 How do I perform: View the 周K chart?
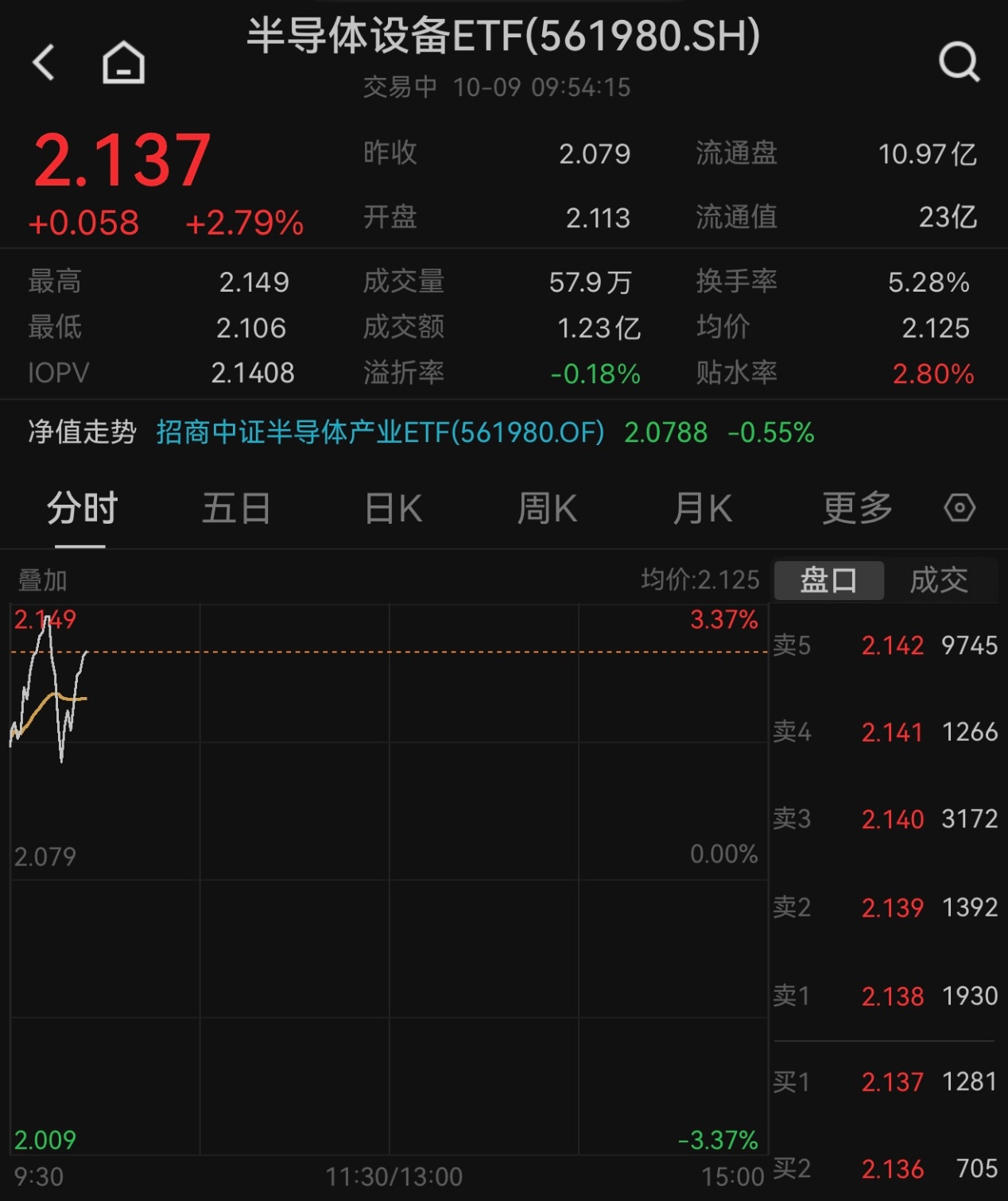(547, 509)
